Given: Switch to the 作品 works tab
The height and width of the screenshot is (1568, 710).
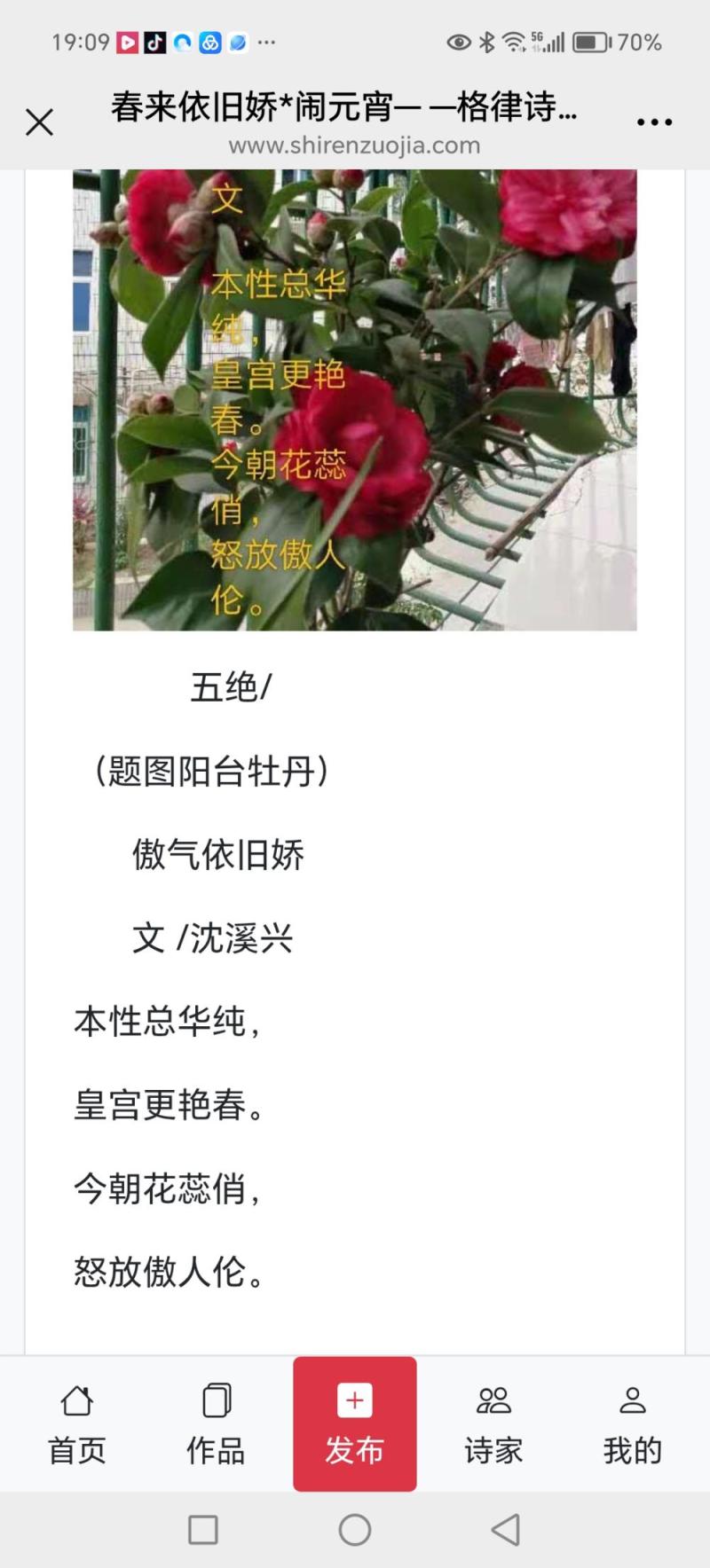Looking at the screenshot, I should pos(216,1424).
